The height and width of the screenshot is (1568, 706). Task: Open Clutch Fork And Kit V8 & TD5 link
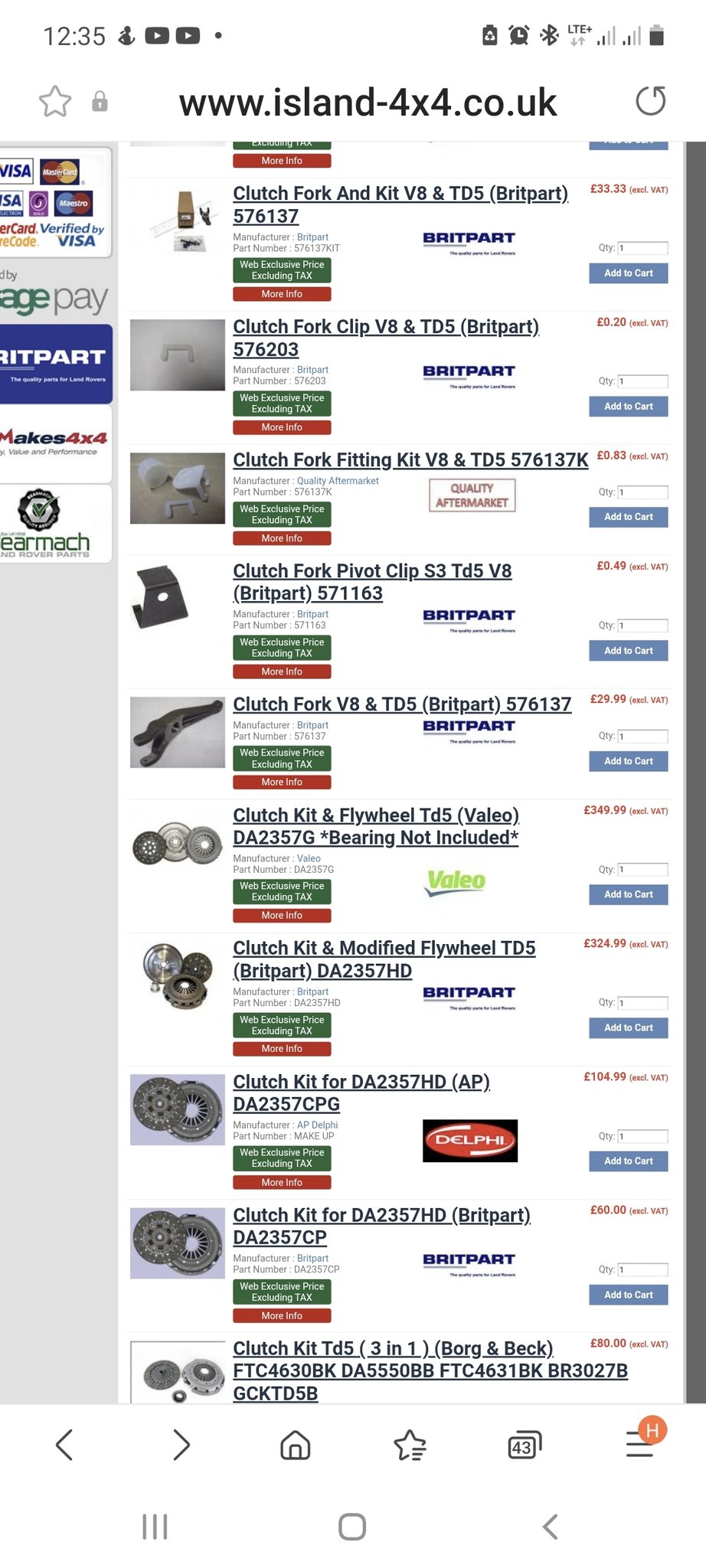click(400, 194)
